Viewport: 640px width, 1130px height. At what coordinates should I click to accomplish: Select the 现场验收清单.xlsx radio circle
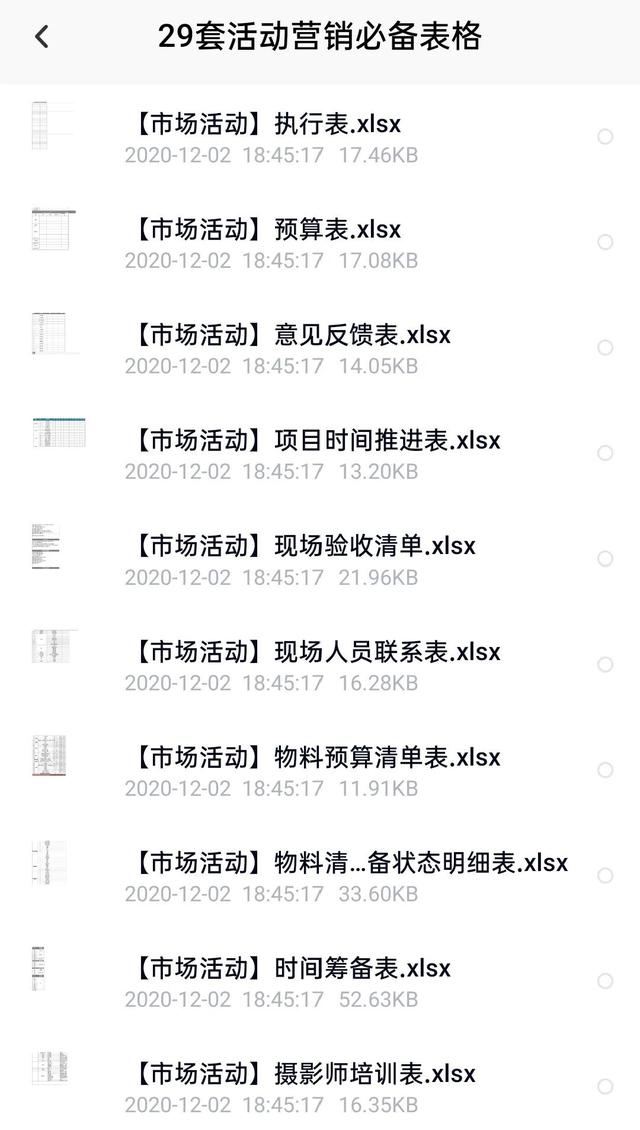[x=605, y=559]
